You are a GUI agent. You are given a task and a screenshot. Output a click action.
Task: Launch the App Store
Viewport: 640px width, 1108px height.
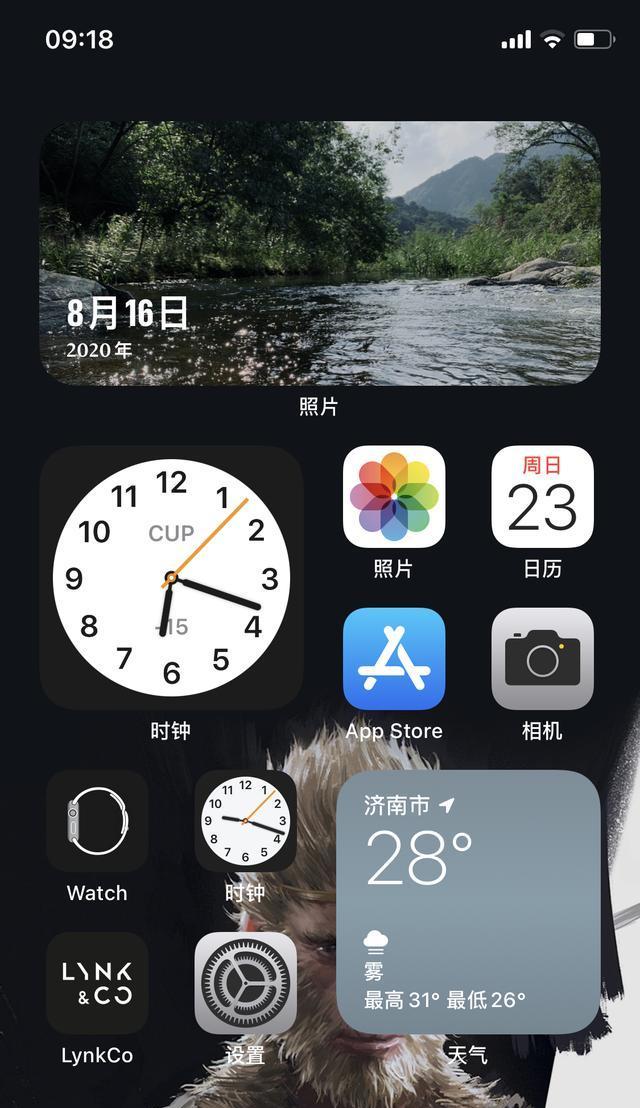394,659
